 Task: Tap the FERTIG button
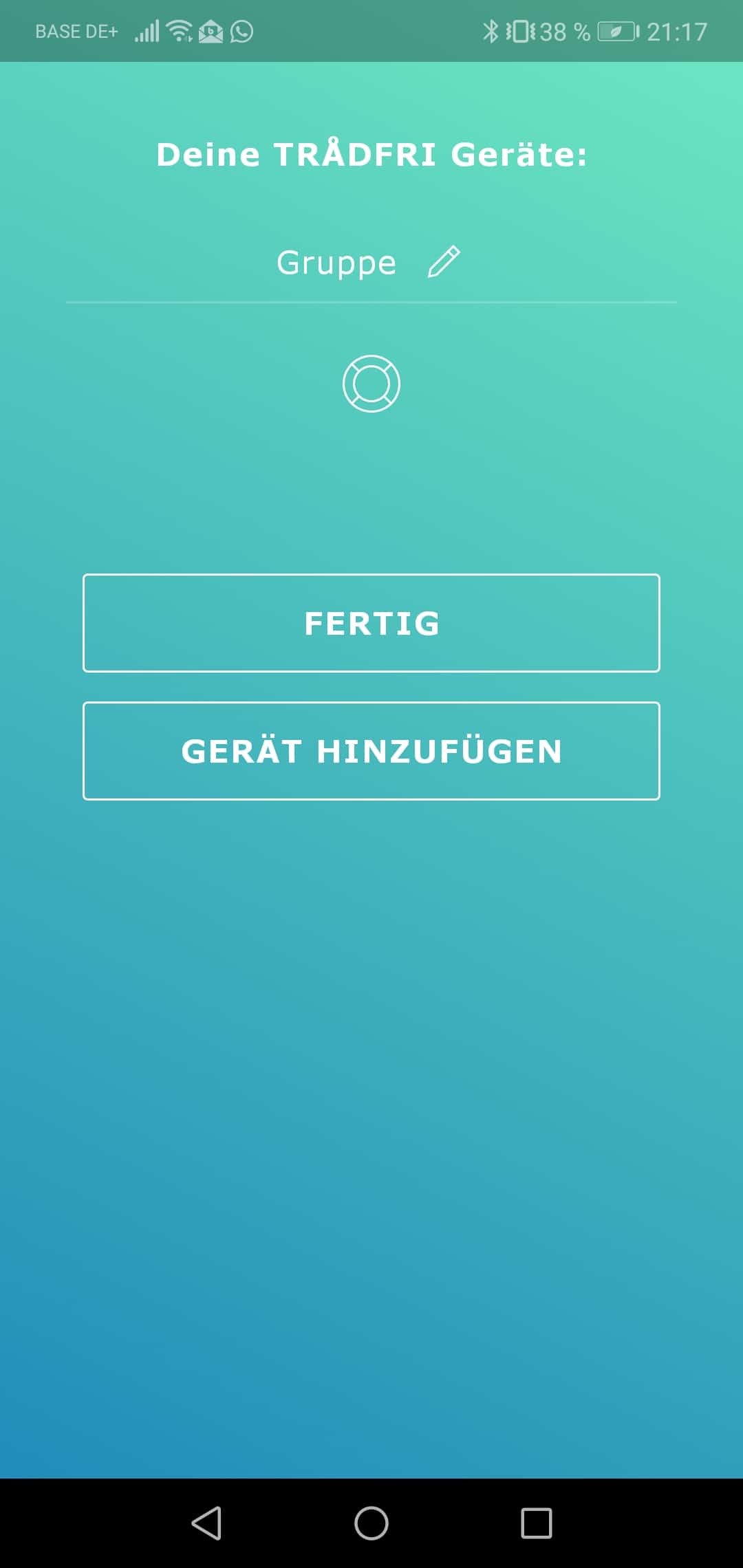[x=371, y=623]
